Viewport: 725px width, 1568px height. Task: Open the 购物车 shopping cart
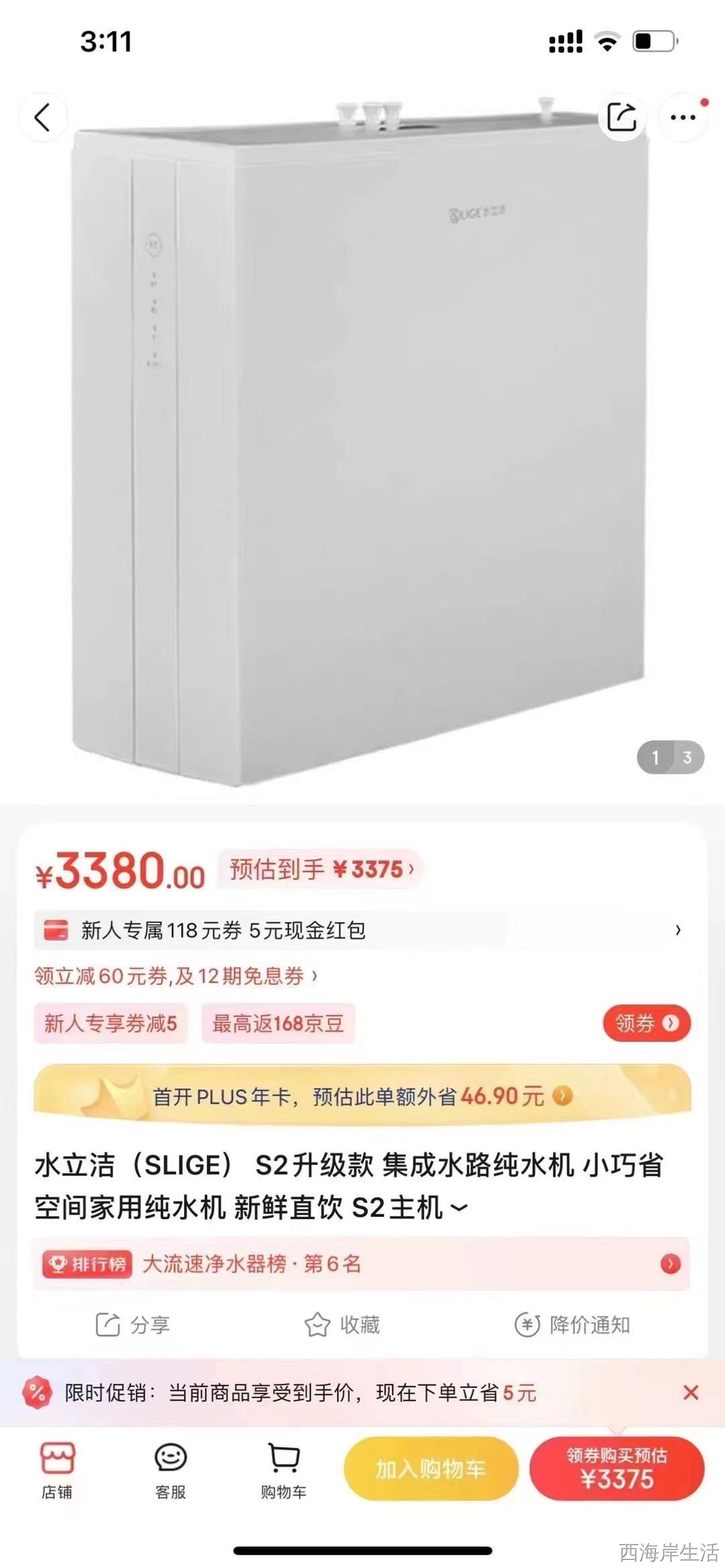coord(284,1470)
